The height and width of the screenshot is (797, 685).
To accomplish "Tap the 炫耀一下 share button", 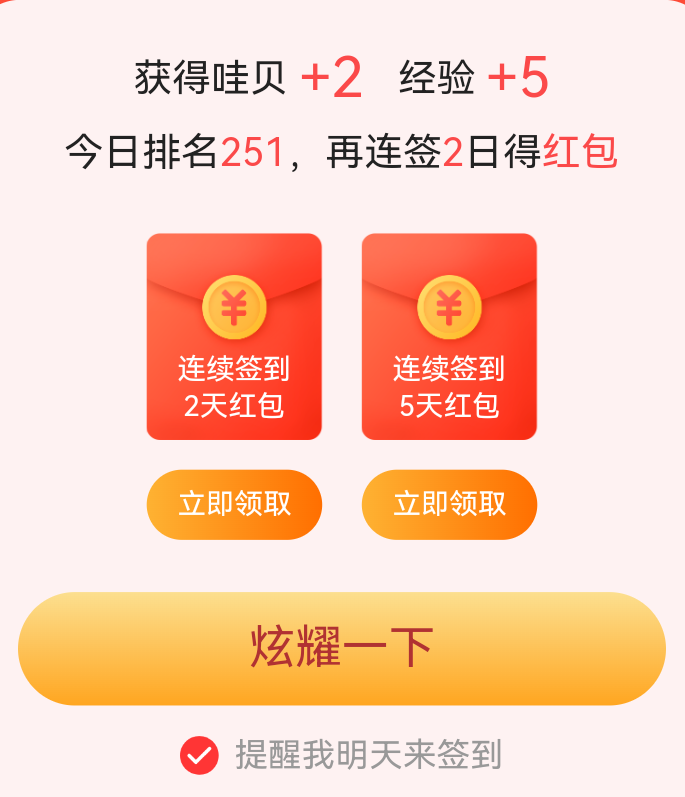I will [x=342, y=648].
